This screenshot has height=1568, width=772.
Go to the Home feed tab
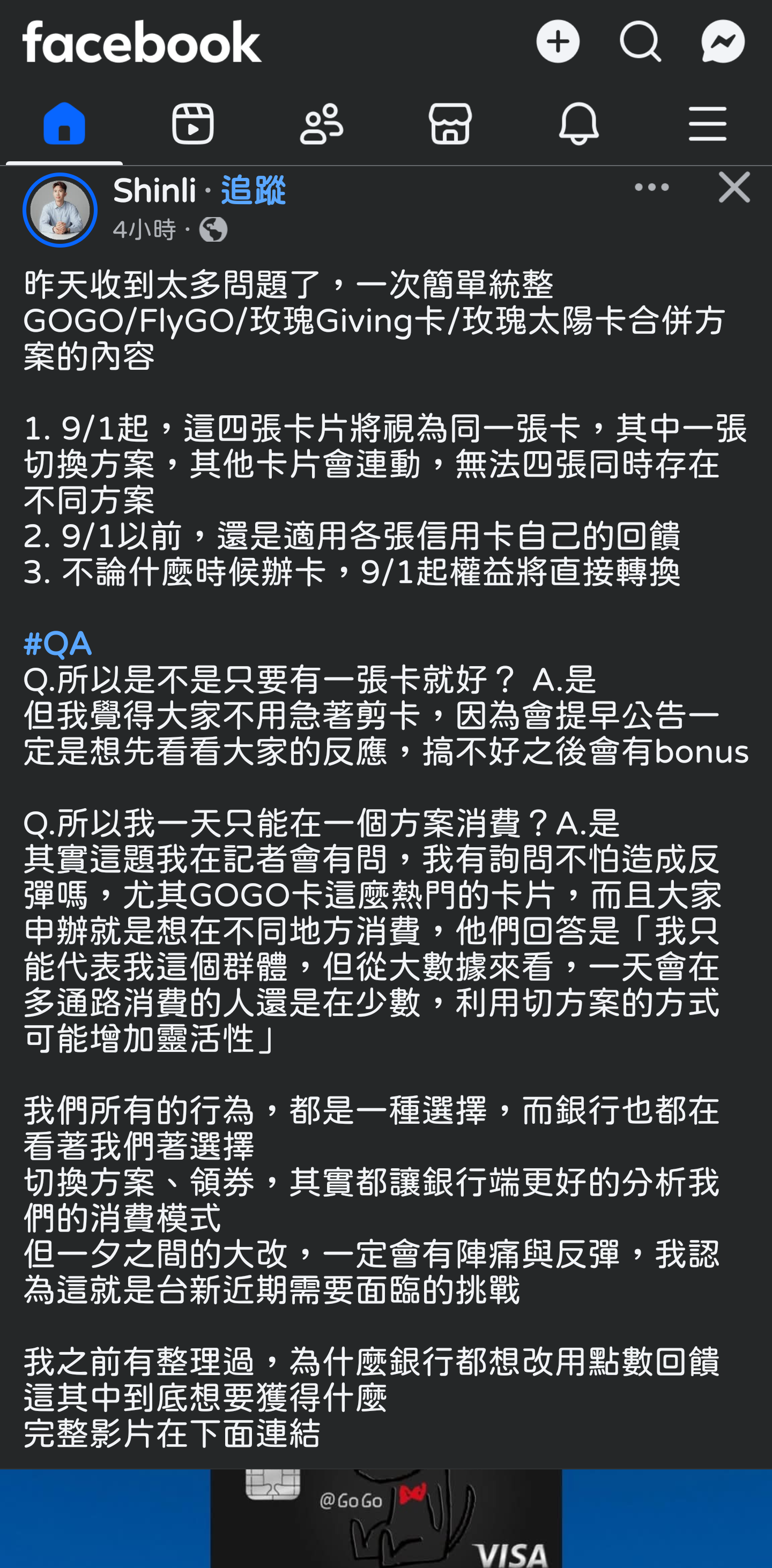click(x=64, y=124)
